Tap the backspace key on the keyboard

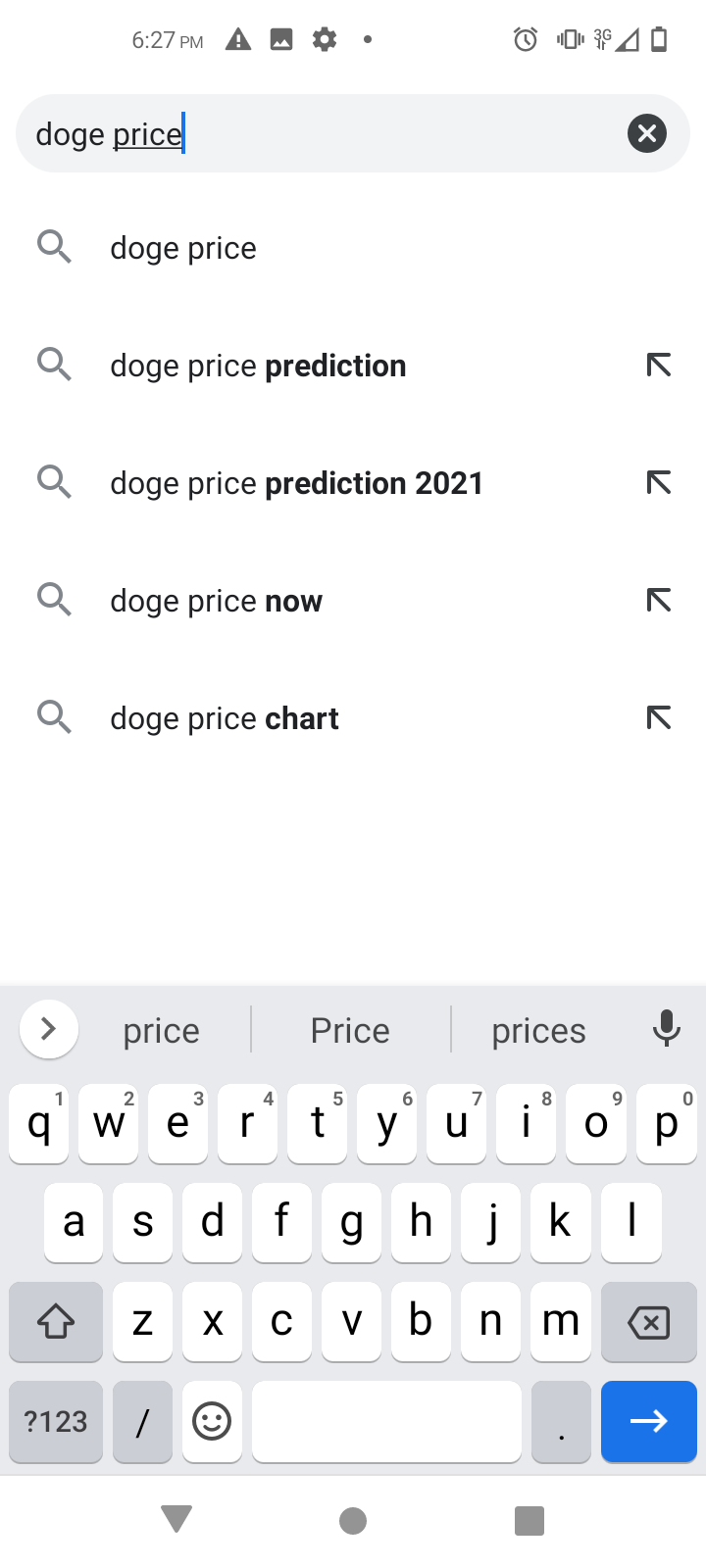[x=648, y=1321]
